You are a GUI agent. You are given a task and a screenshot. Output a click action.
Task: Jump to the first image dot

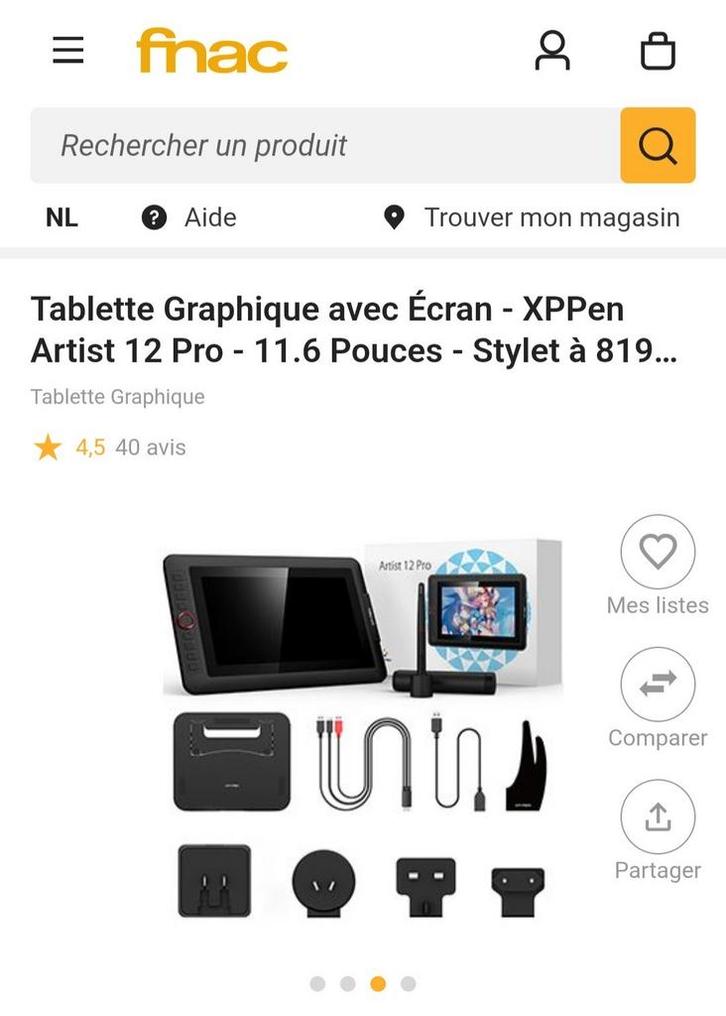(318, 984)
